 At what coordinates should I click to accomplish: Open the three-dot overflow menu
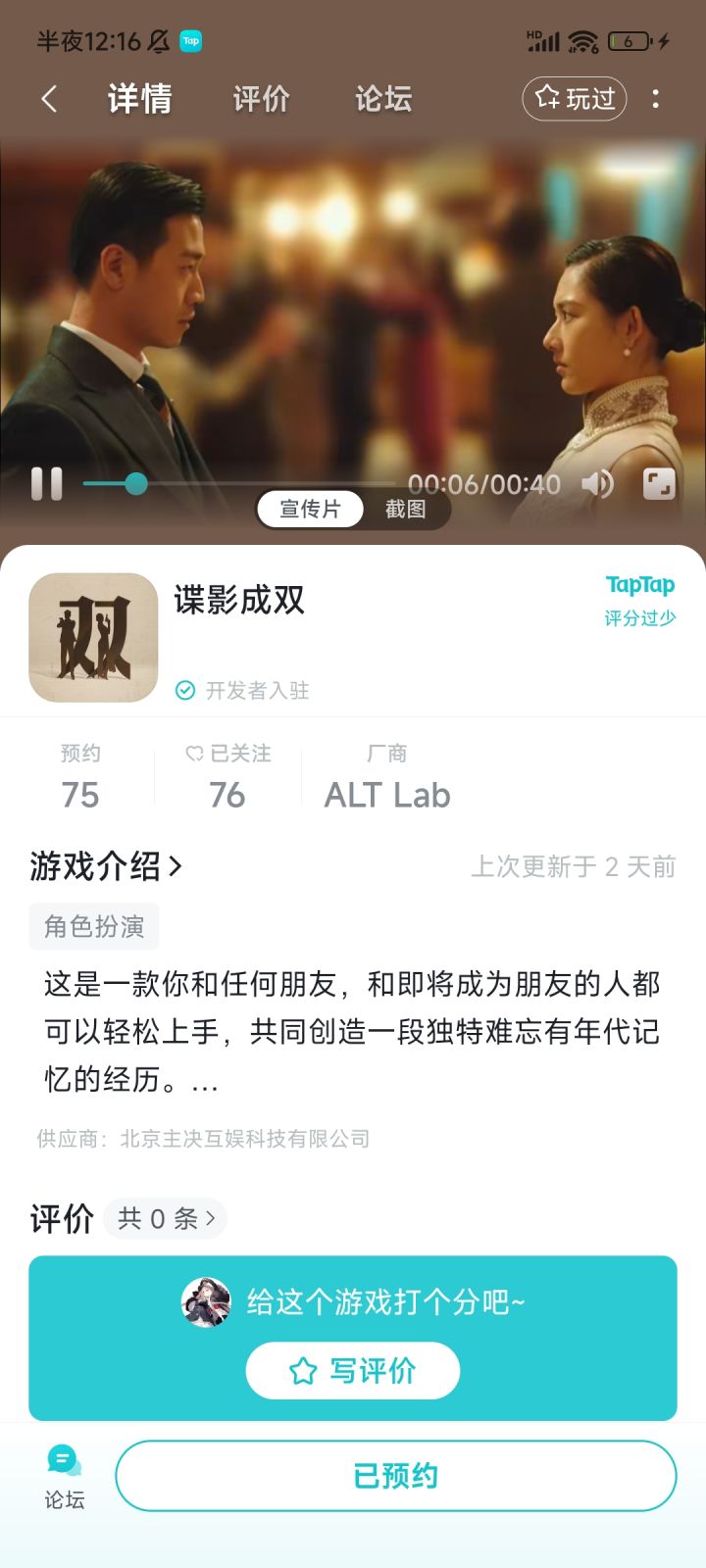pos(655,99)
